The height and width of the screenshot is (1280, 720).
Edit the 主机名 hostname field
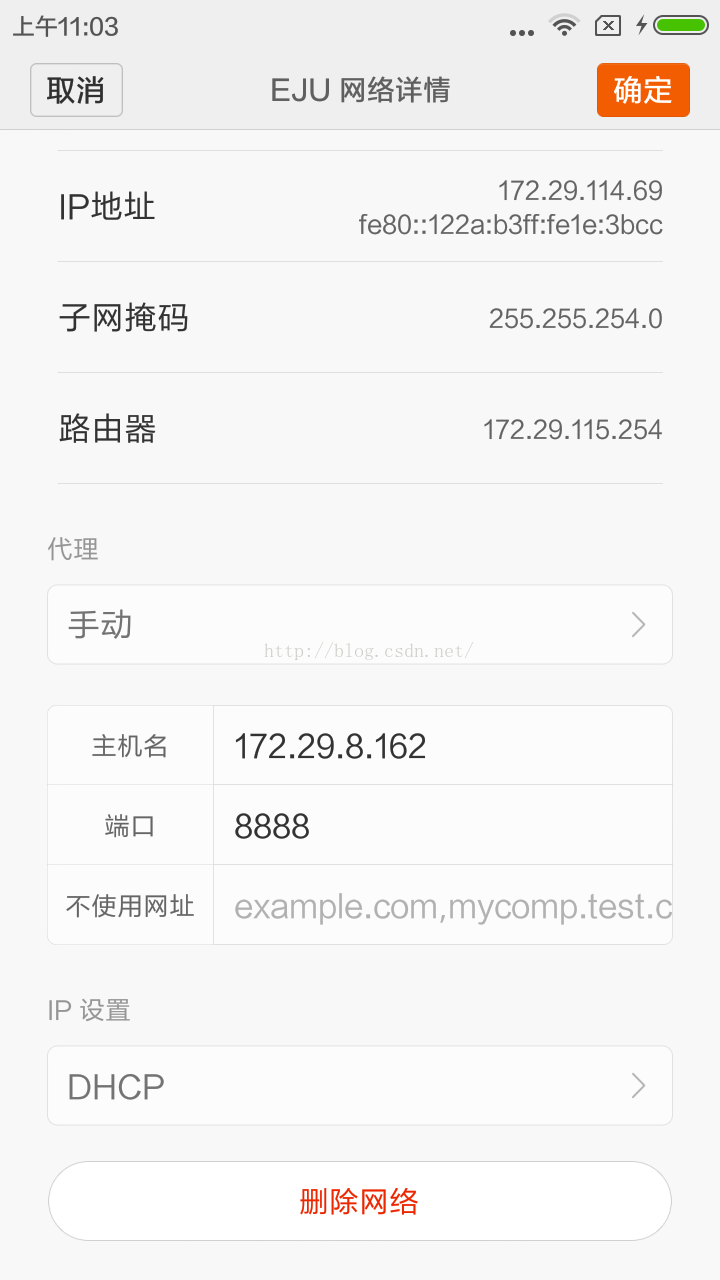coord(440,746)
